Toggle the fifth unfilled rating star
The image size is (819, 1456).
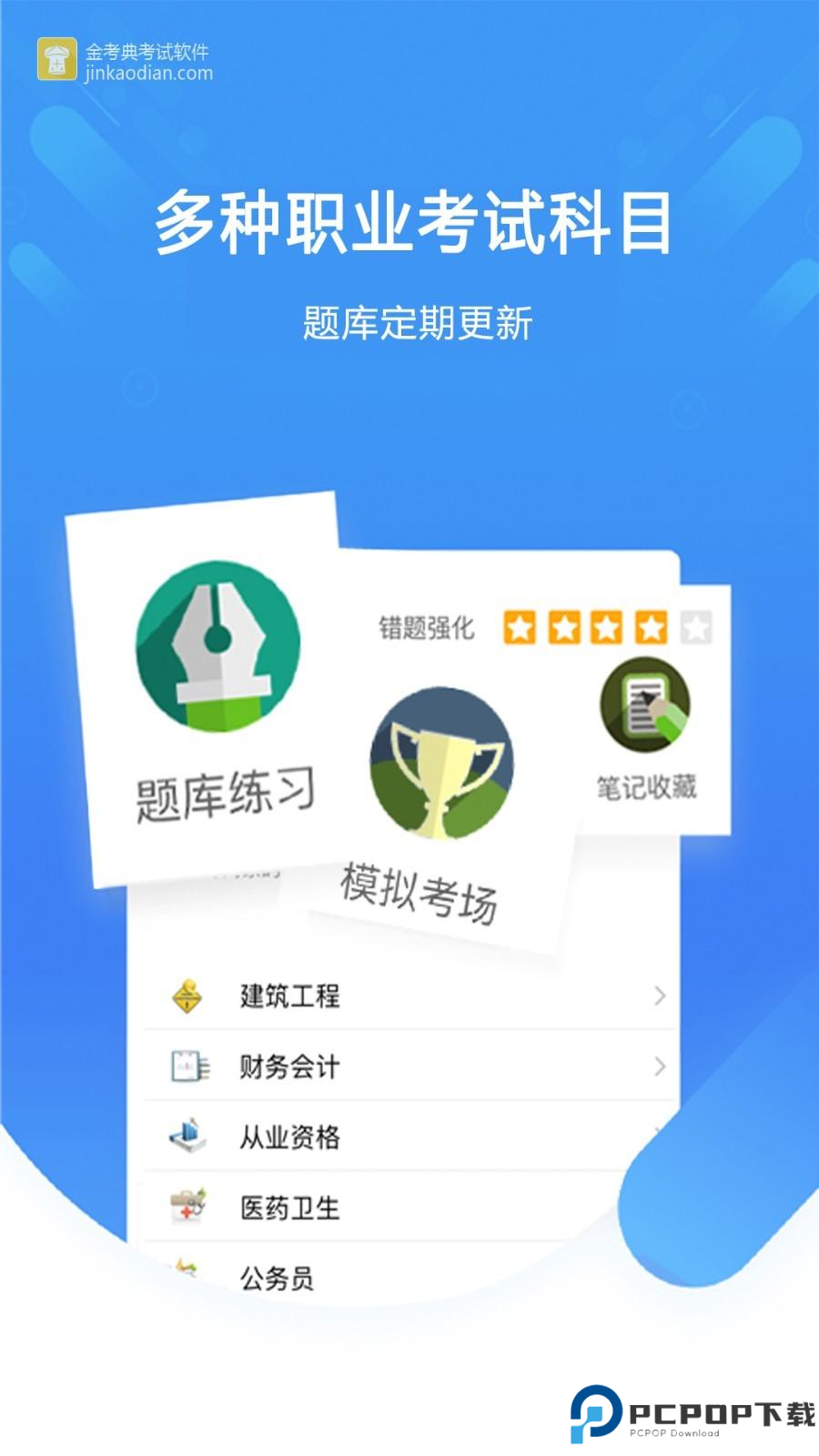[696, 628]
